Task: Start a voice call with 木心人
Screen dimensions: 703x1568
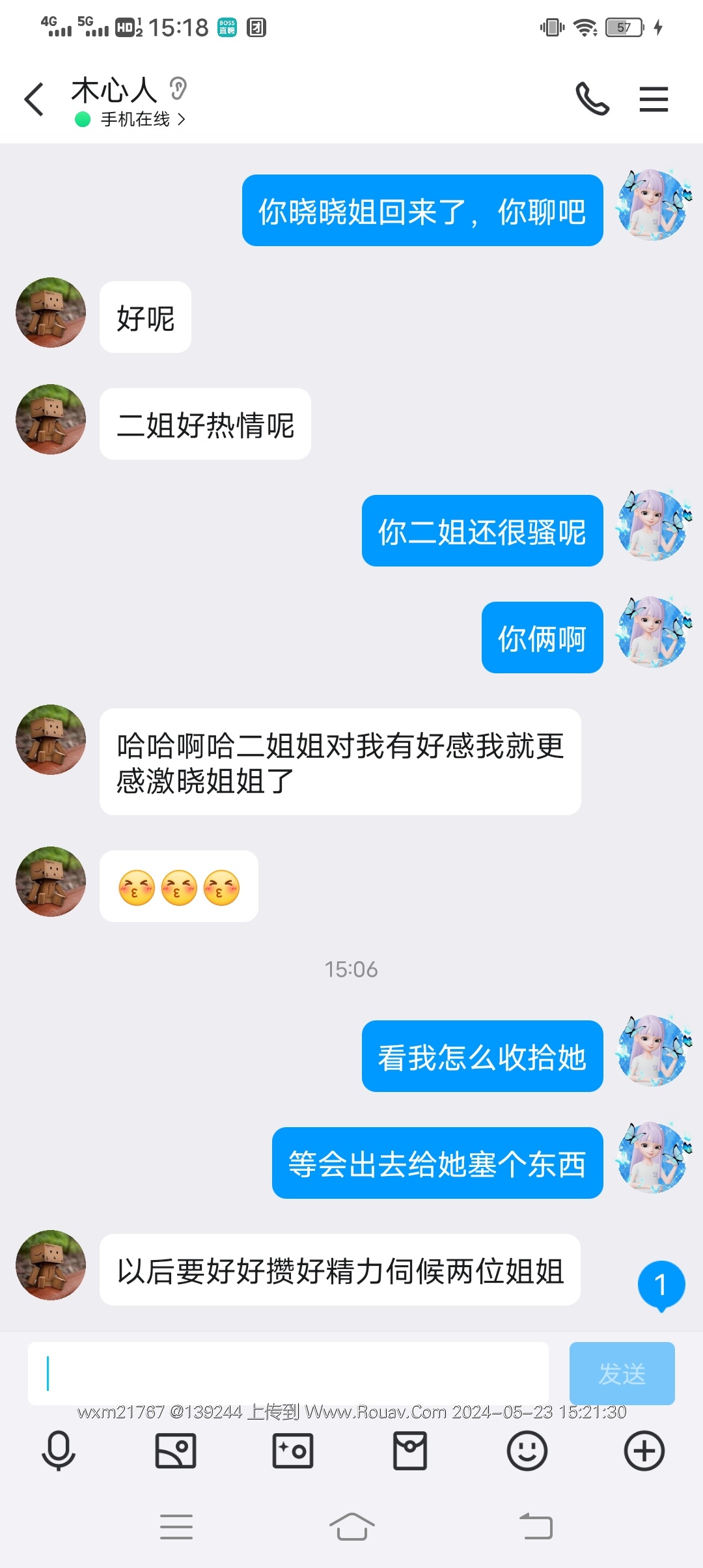Action: point(592,99)
